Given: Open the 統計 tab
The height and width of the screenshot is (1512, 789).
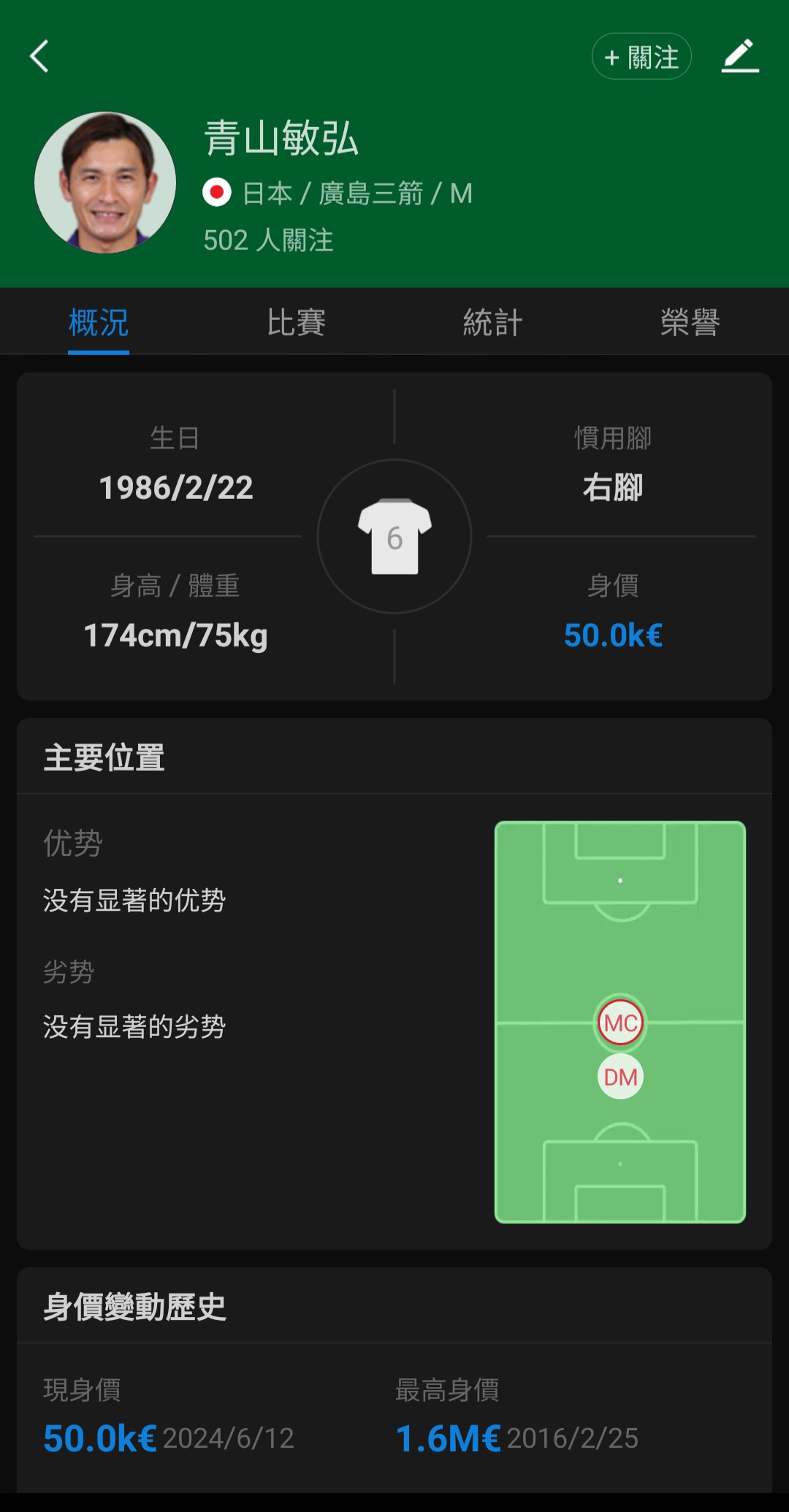Looking at the screenshot, I should (x=492, y=322).
